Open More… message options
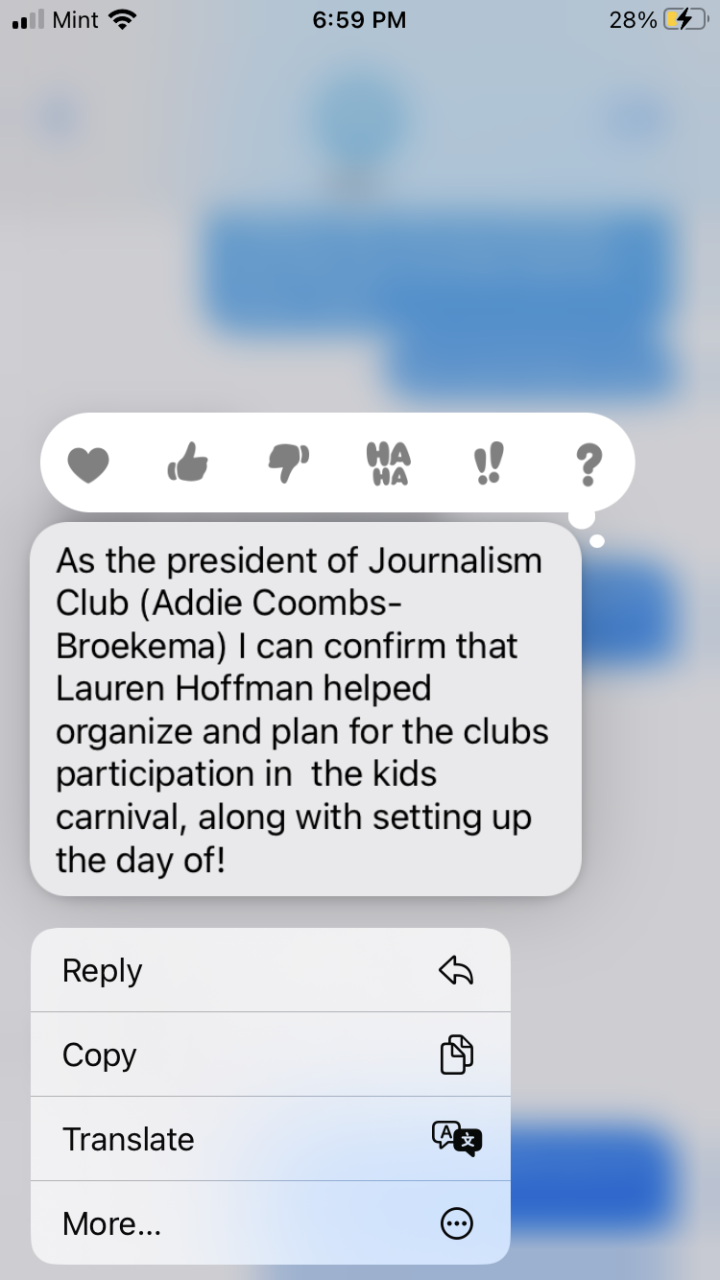This screenshot has width=720, height=1280. click(x=270, y=1223)
